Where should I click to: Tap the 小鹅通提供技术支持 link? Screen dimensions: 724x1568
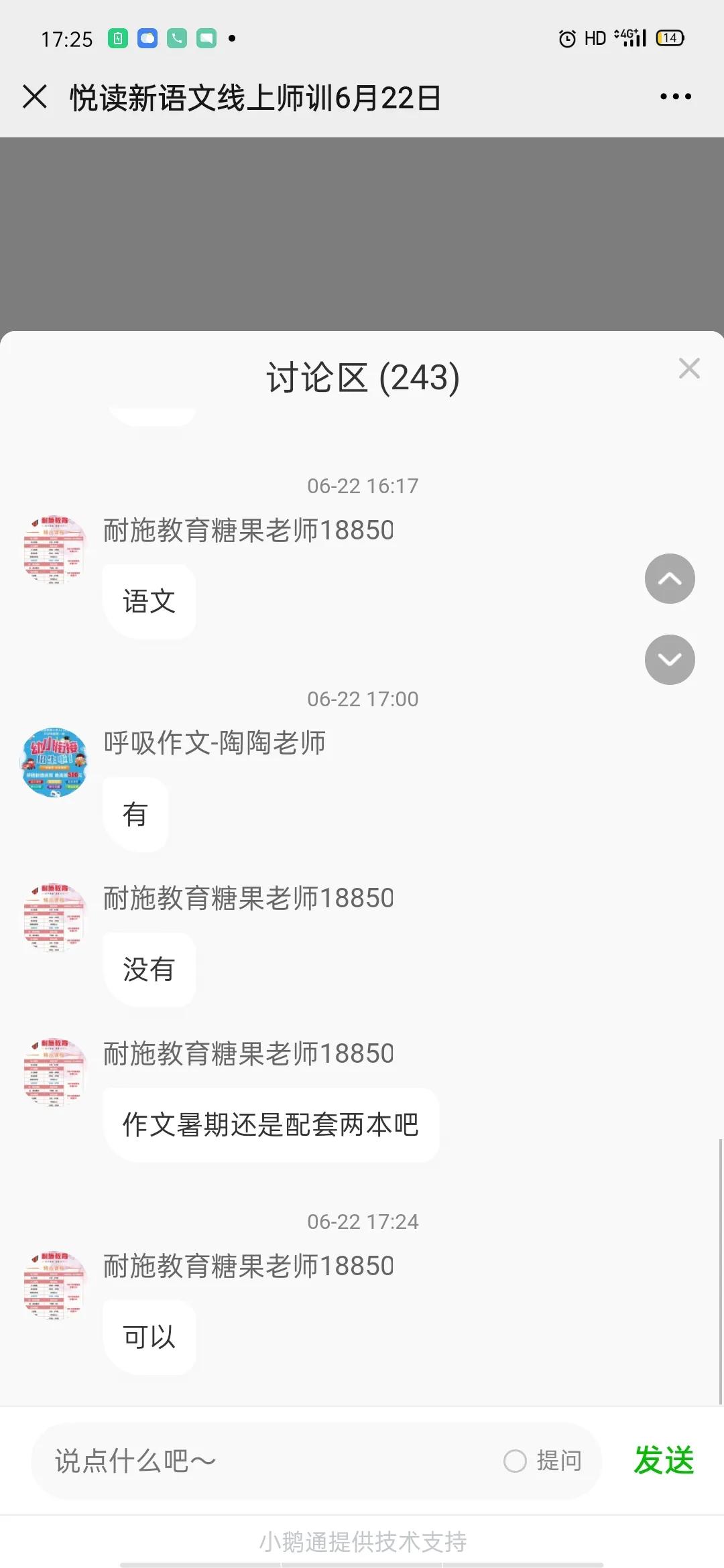click(362, 1542)
